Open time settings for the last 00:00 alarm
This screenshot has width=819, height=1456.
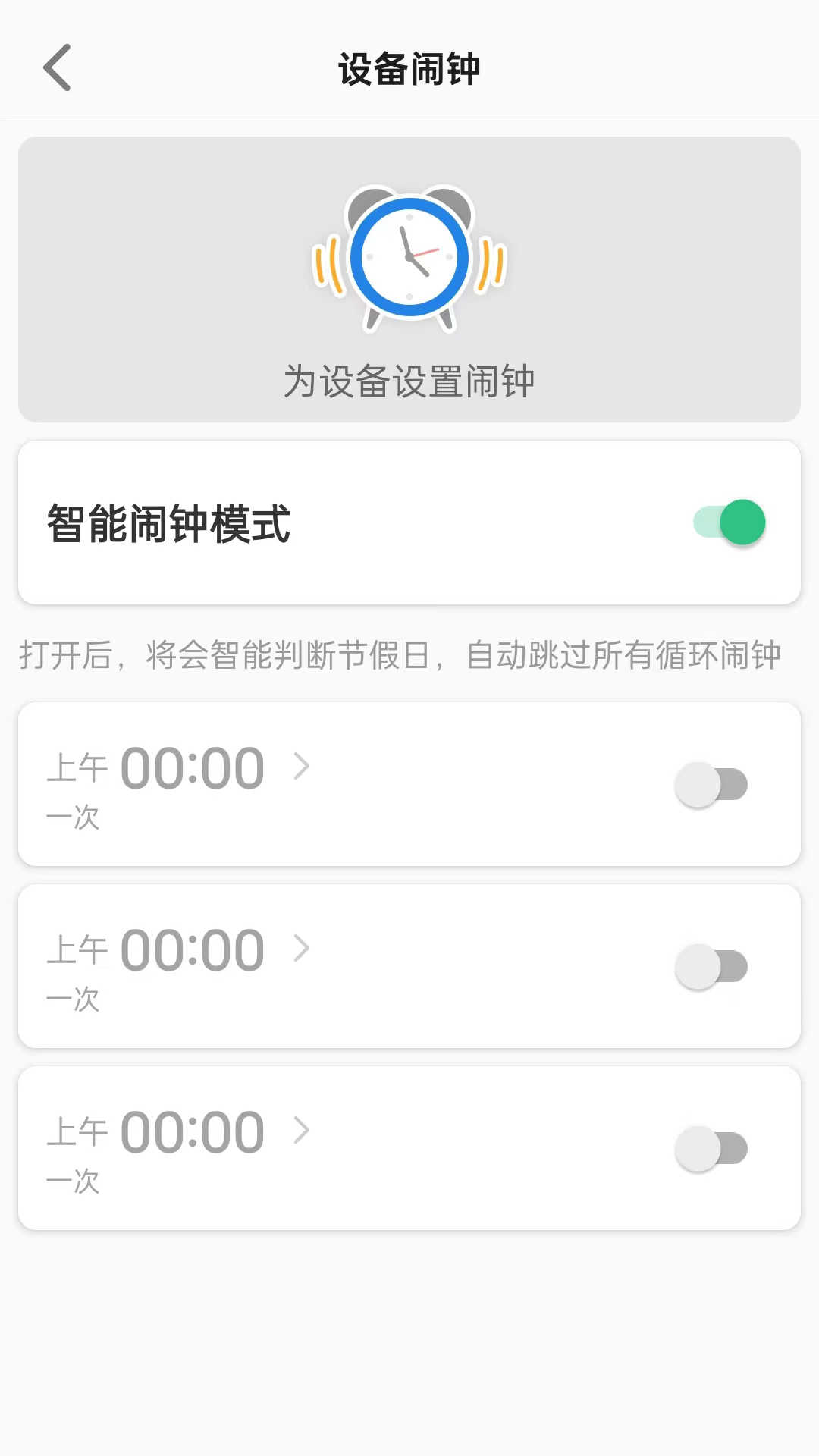pos(193,1132)
